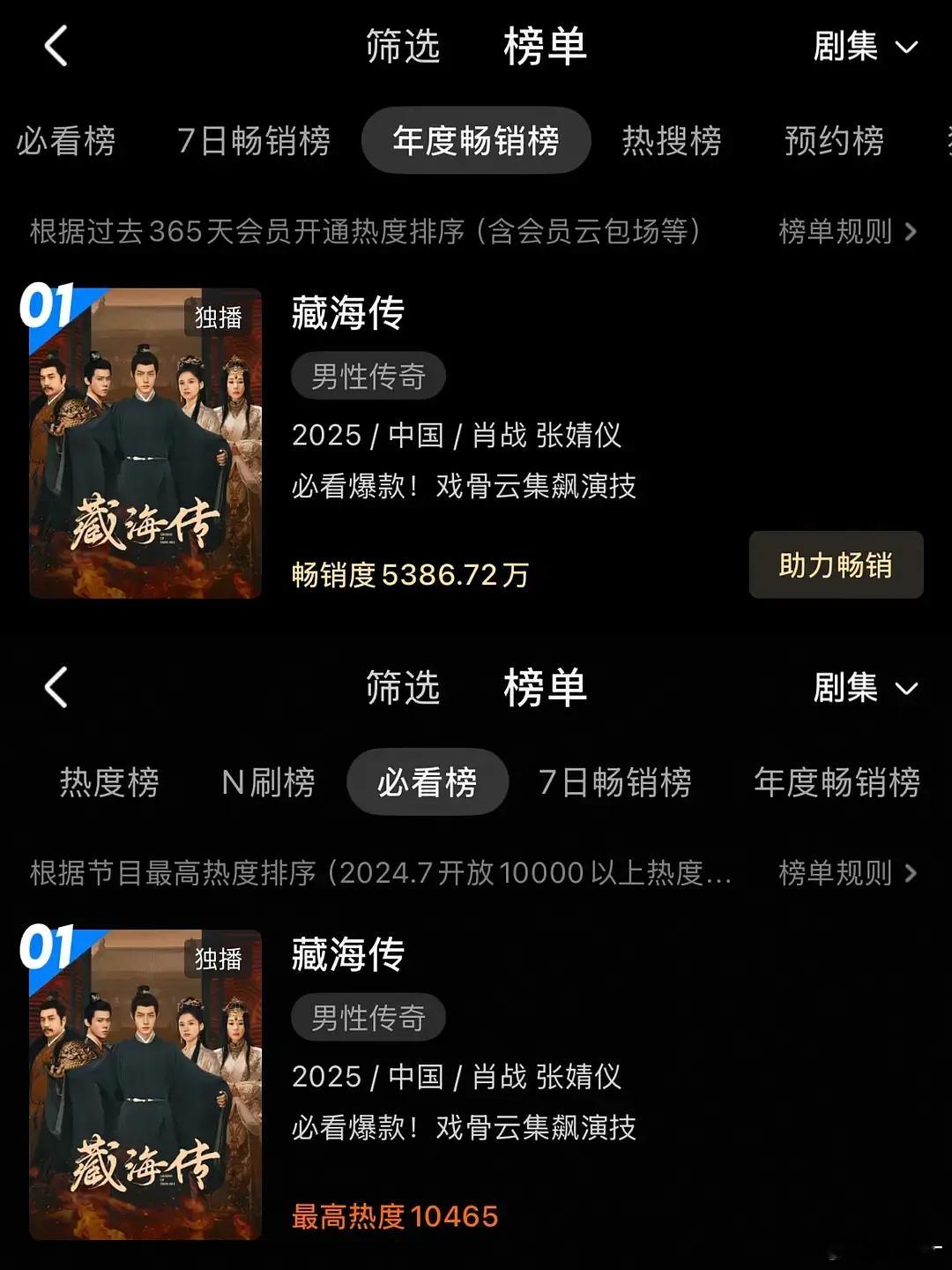Open the 剧集 category dropdown at top right
Image resolution: width=952 pixels, height=1270 pixels.
tap(868, 49)
